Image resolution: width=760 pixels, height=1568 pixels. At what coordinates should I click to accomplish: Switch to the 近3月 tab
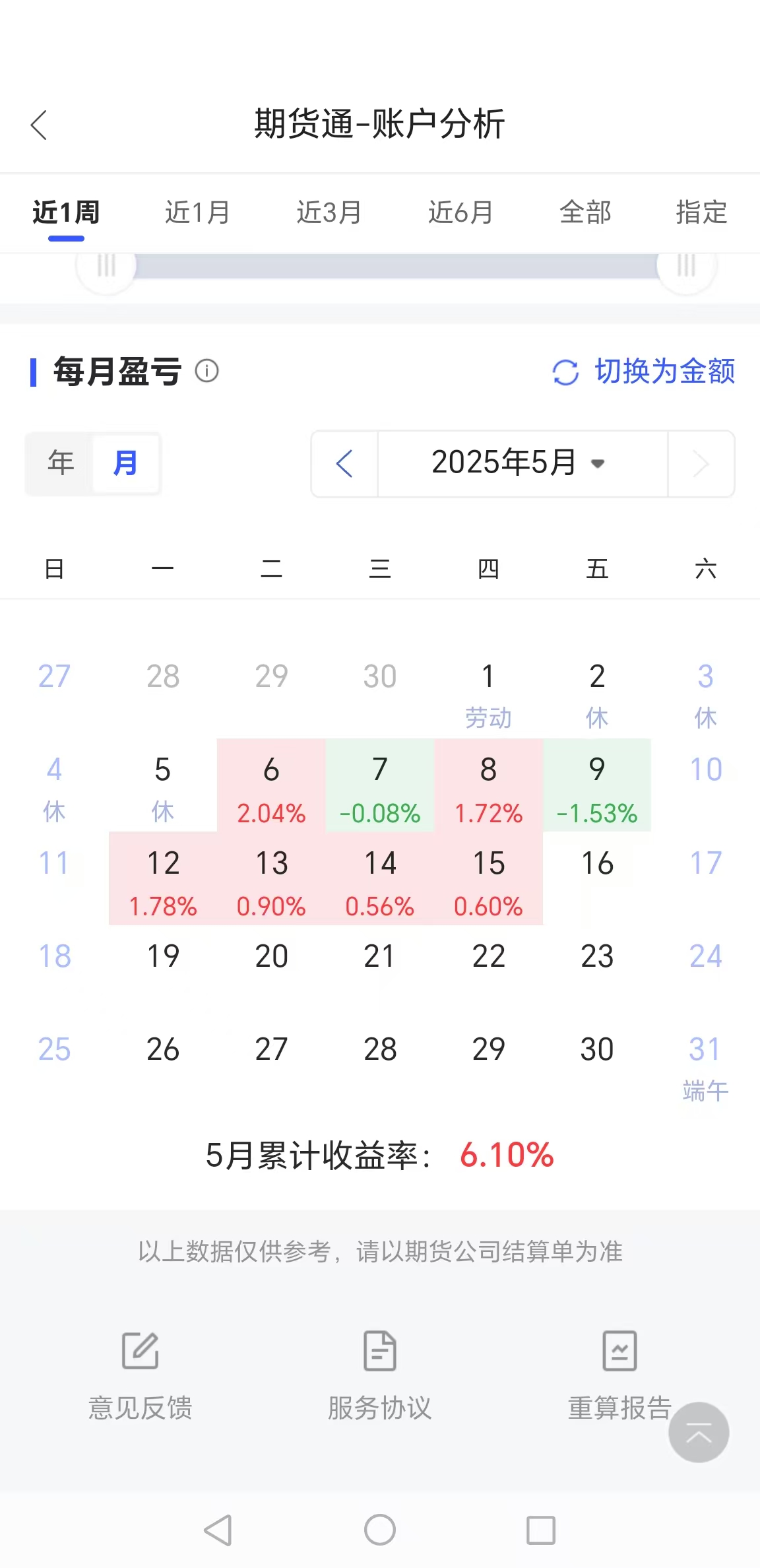(329, 212)
